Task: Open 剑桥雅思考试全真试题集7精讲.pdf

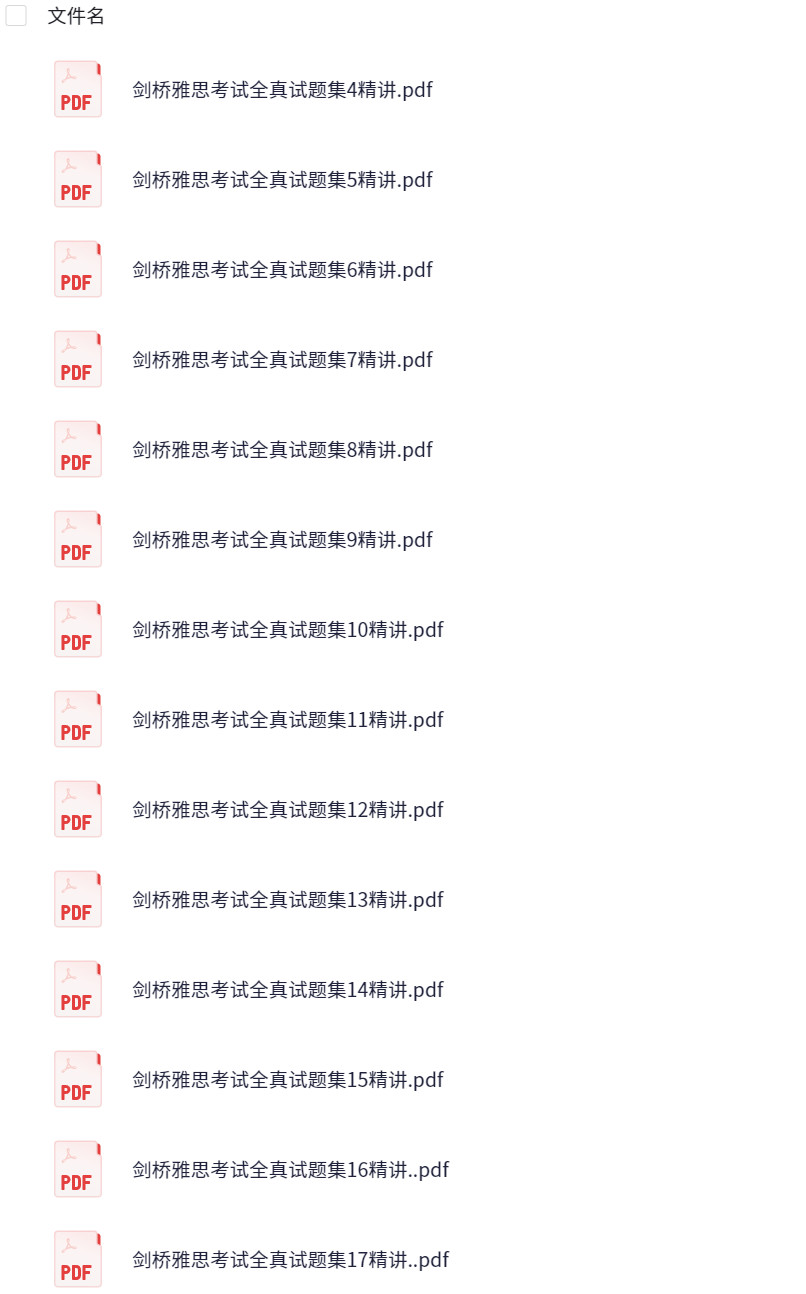Action: (x=282, y=360)
